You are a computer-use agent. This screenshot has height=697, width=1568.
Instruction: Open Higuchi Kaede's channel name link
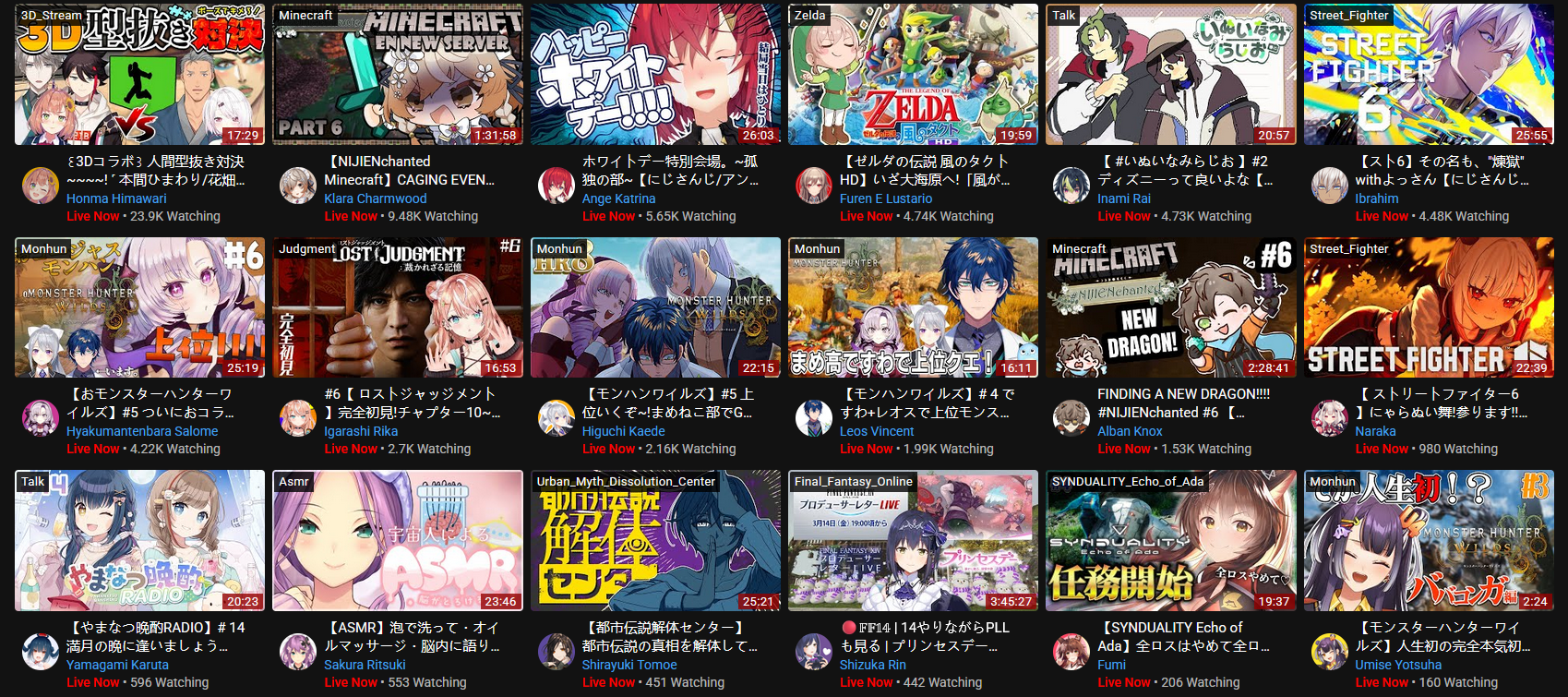(623, 431)
